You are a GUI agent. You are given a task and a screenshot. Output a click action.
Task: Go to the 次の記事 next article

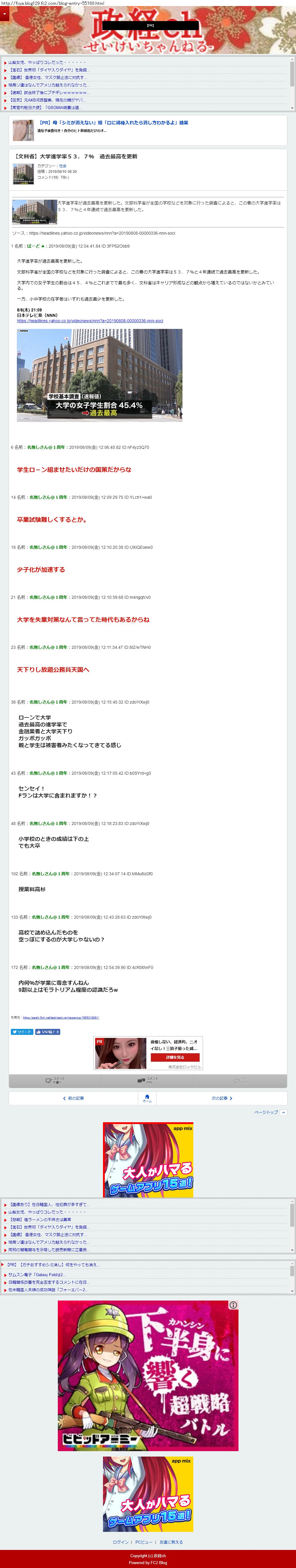[222, 1098]
